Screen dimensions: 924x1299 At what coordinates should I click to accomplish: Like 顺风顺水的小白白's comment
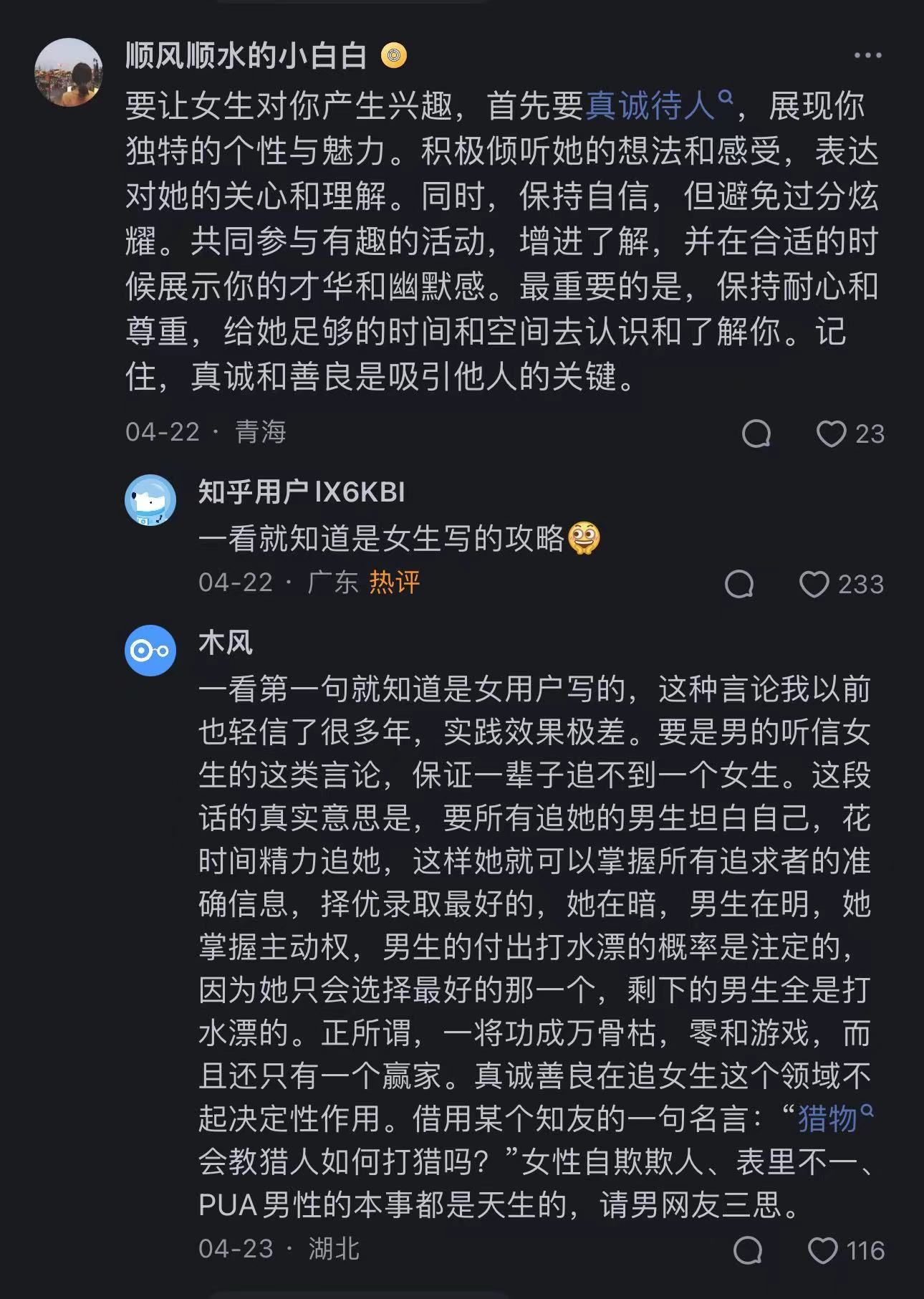(x=832, y=433)
